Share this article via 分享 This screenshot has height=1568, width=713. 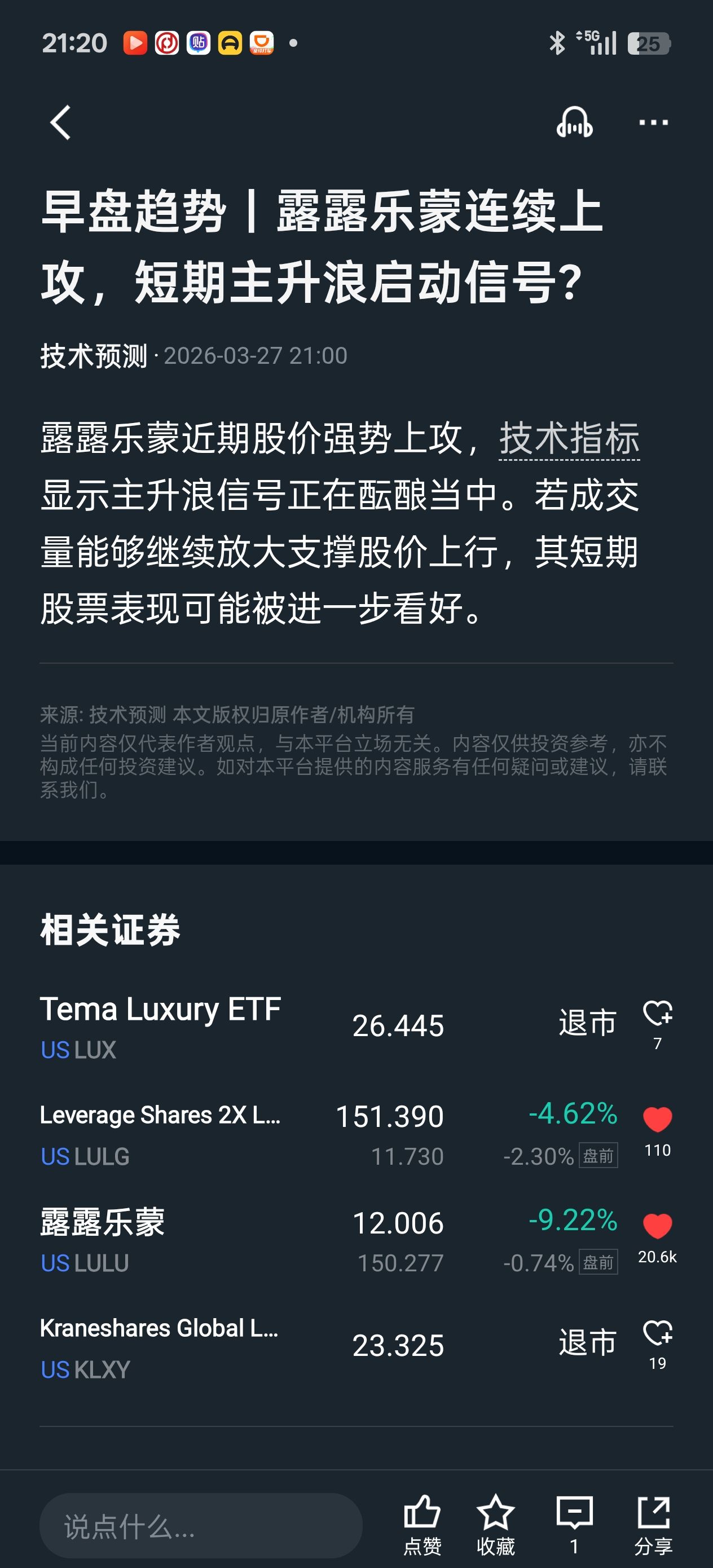(x=653, y=1523)
